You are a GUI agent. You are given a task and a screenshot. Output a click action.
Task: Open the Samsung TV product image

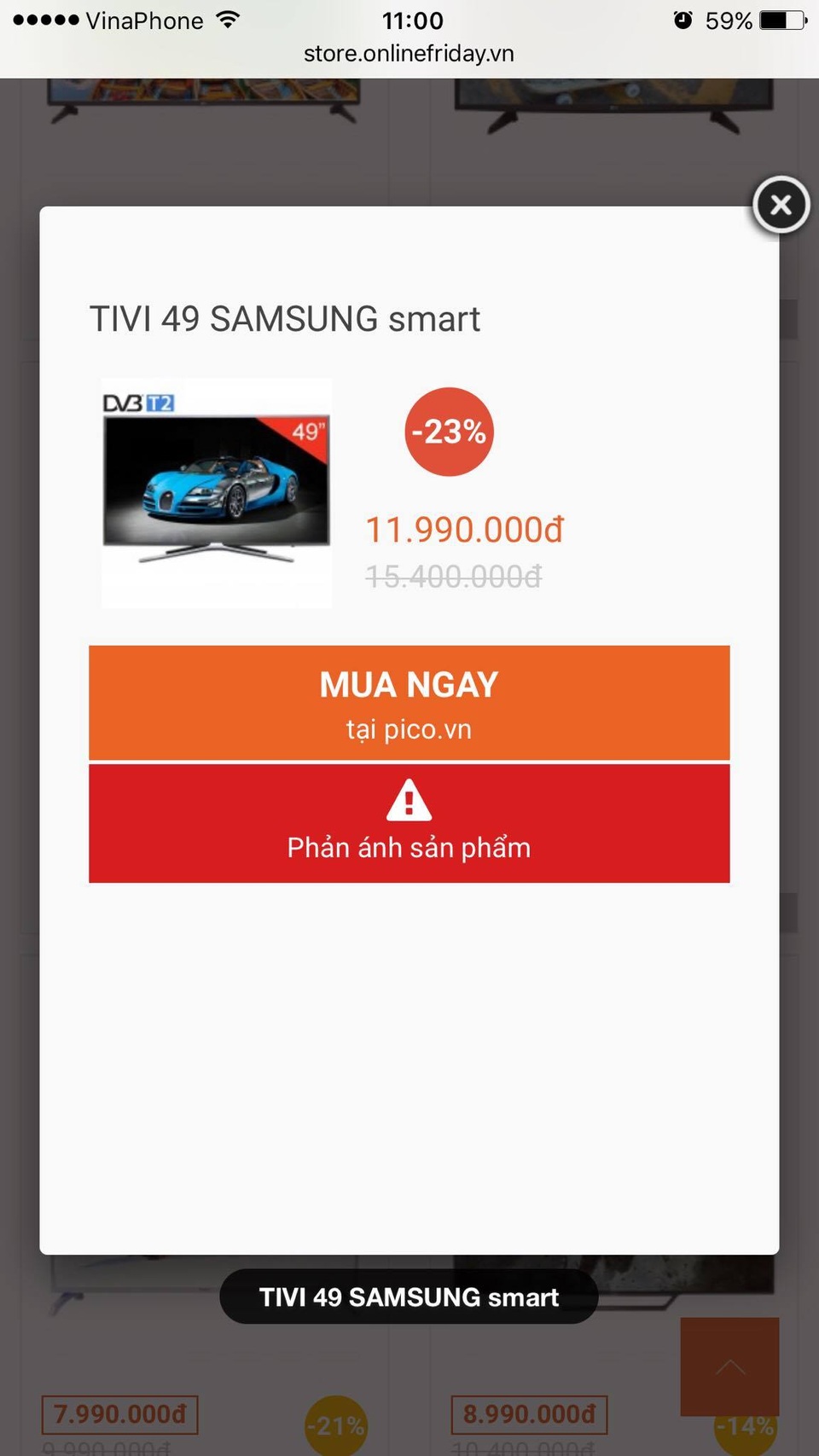click(x=217, y=493)
